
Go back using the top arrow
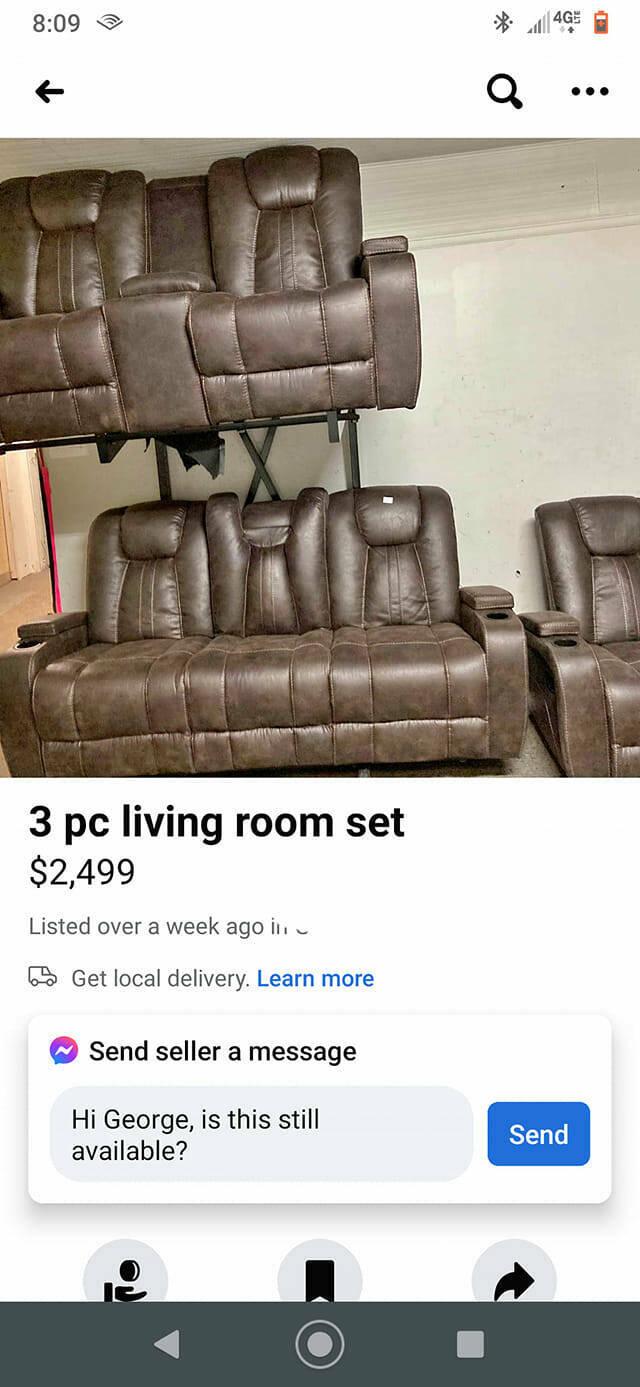(49, 92)
